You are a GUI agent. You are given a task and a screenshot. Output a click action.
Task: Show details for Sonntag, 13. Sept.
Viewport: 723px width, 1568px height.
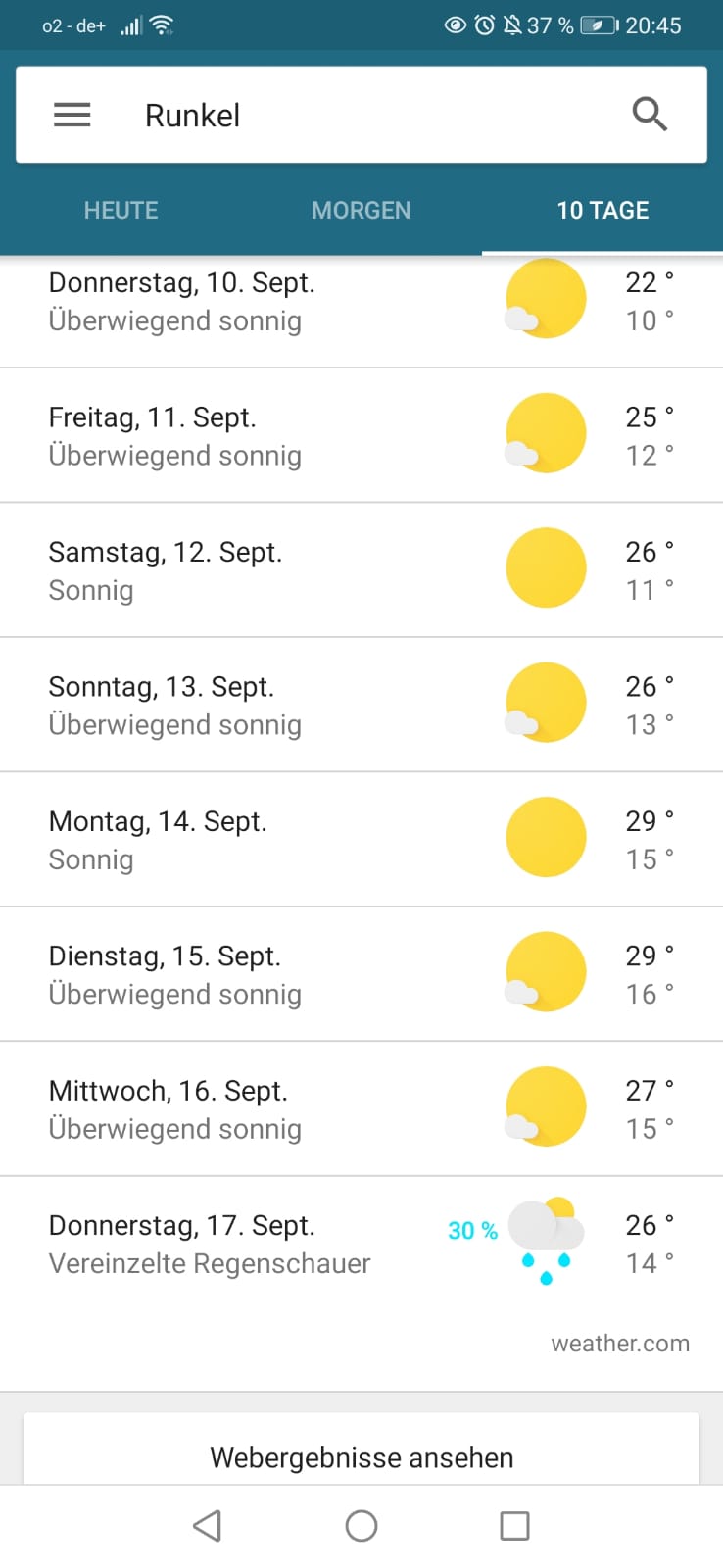(x=361, y=705)
